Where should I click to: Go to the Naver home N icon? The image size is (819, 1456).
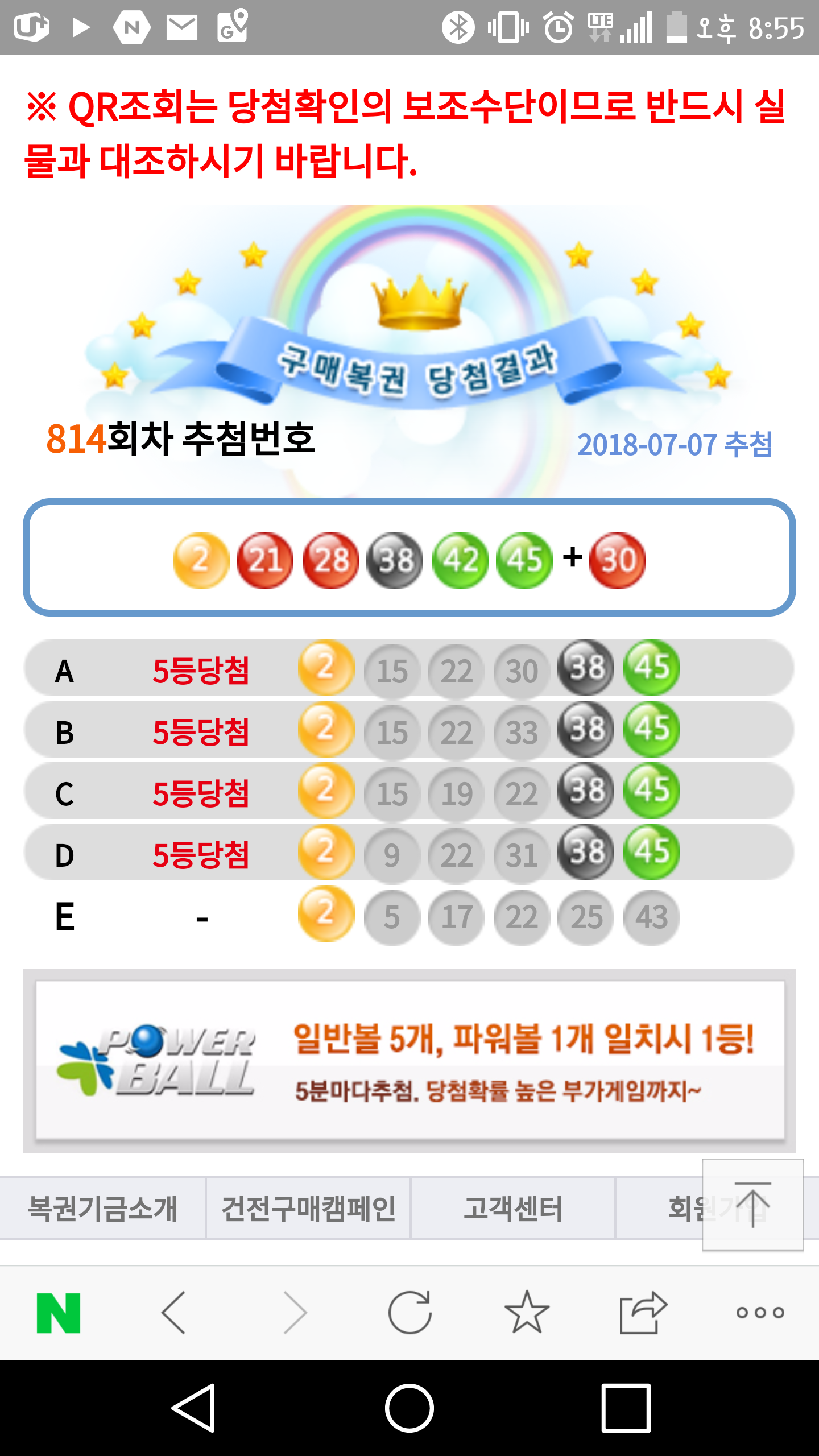[x=59, y=1313]
